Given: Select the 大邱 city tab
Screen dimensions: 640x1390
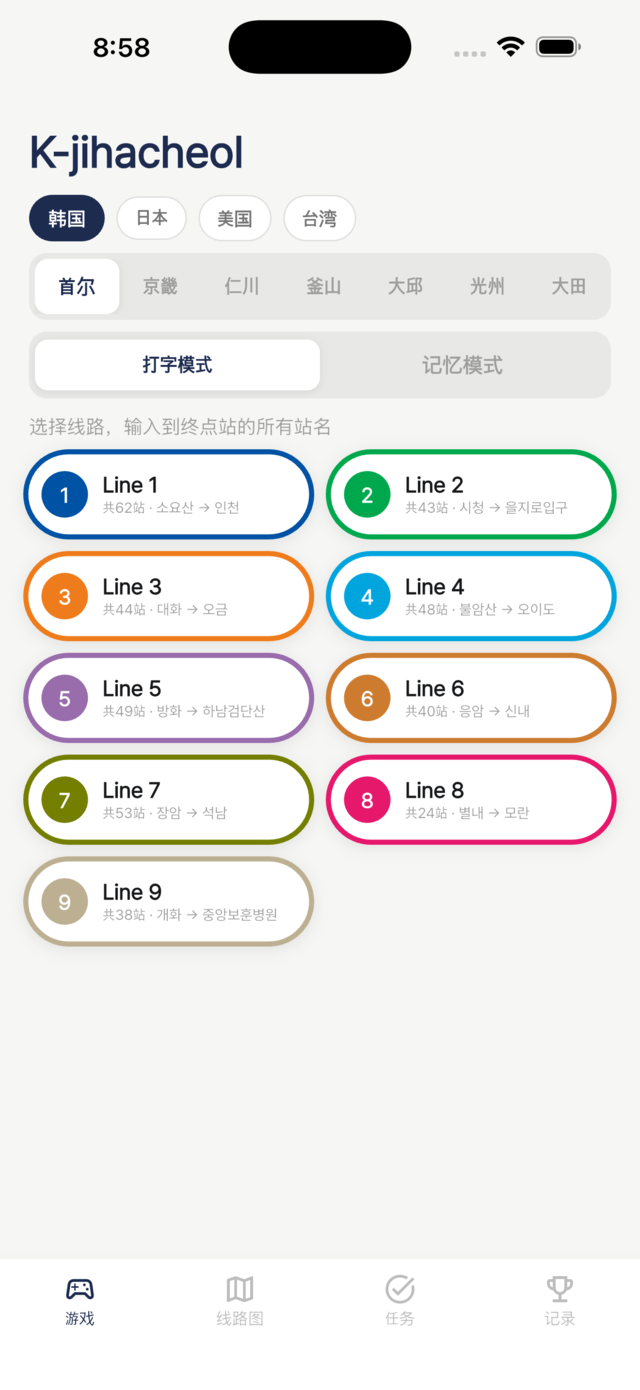Looking at the screenshot, I should (406, 287).
